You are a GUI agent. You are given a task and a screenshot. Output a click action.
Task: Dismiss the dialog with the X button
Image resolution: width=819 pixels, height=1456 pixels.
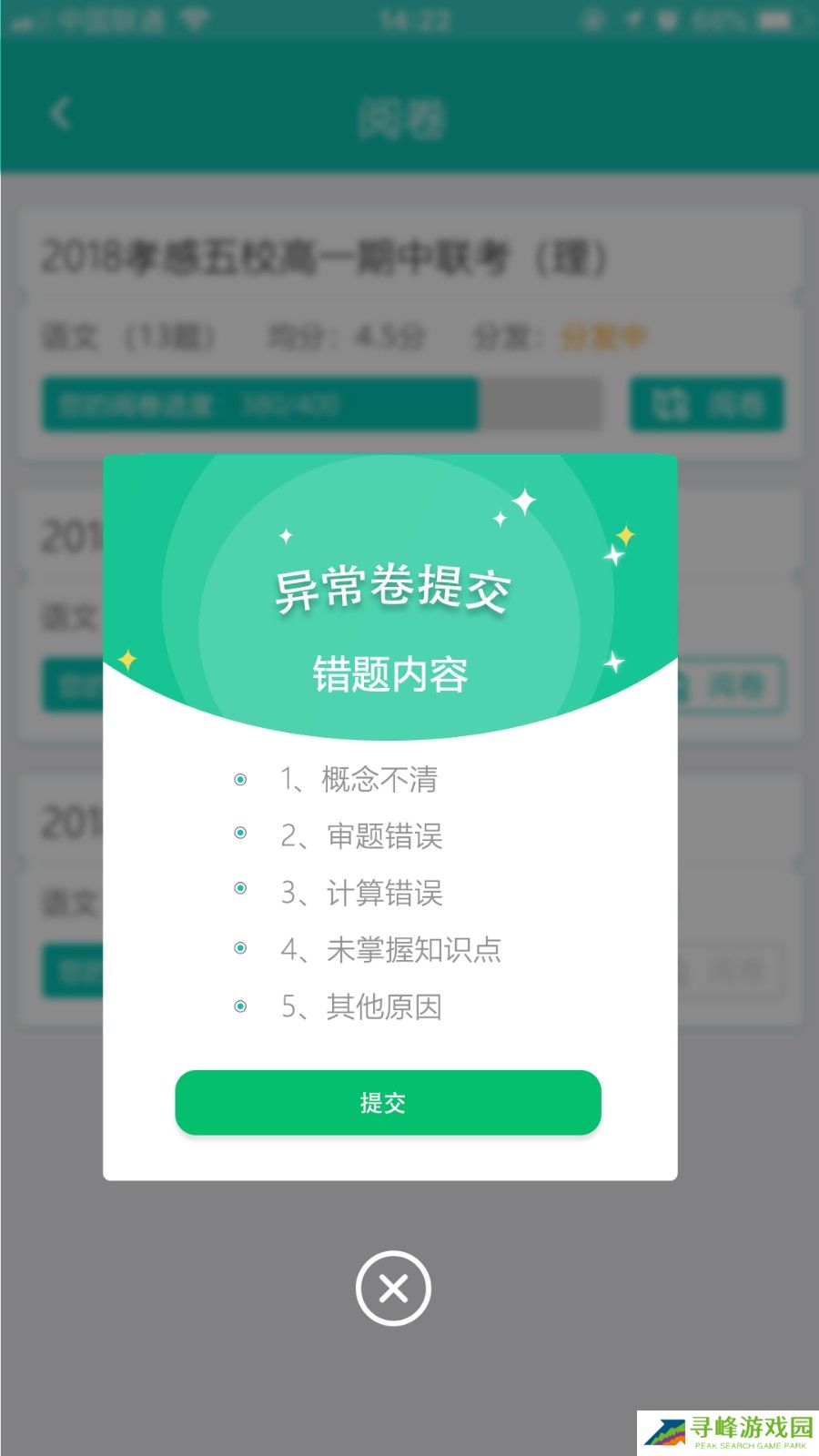pyautogui.click(x=393, y=1289)
